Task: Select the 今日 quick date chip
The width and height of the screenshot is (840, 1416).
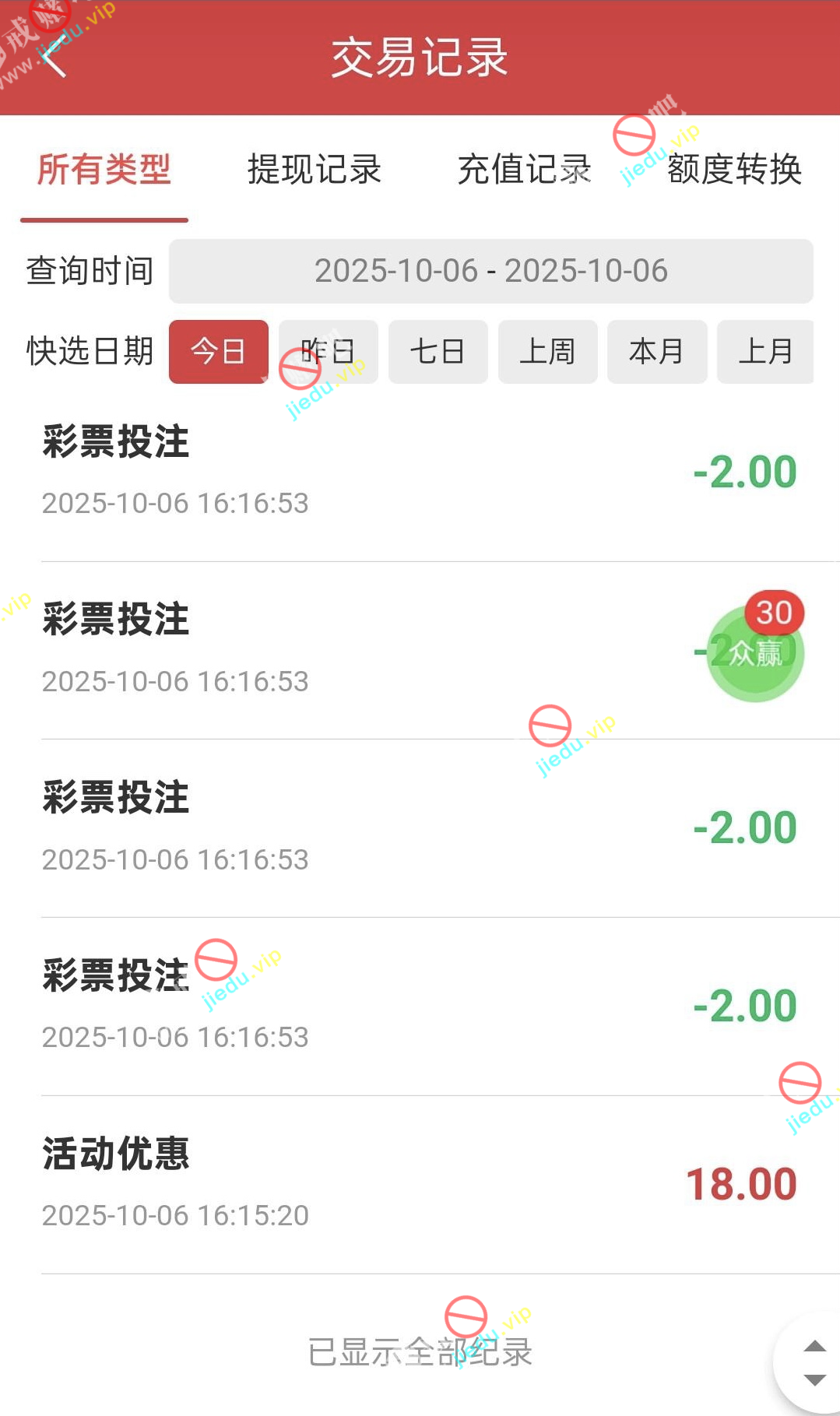Action: (219, 352)
